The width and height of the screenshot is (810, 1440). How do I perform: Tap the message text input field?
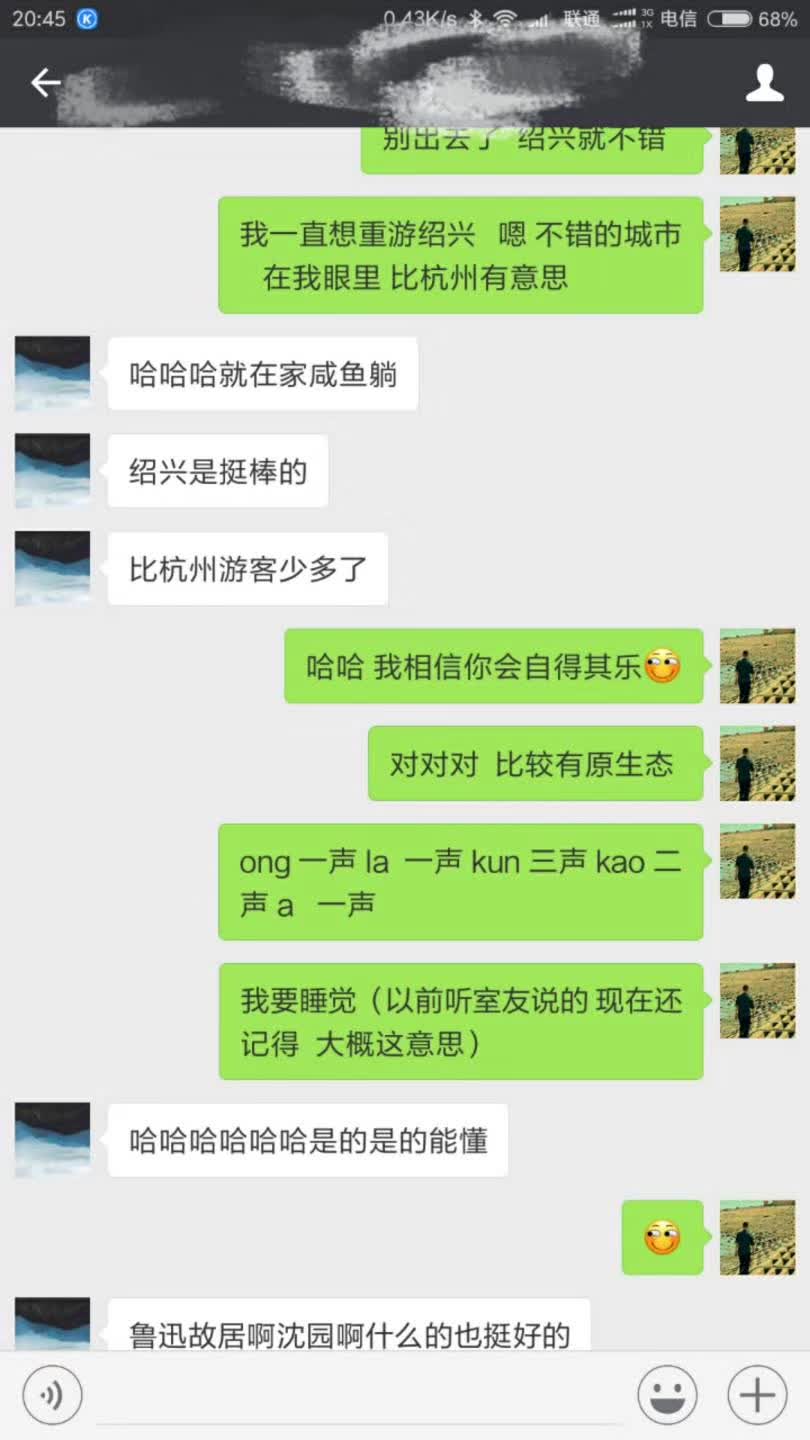coord(360,1394)
